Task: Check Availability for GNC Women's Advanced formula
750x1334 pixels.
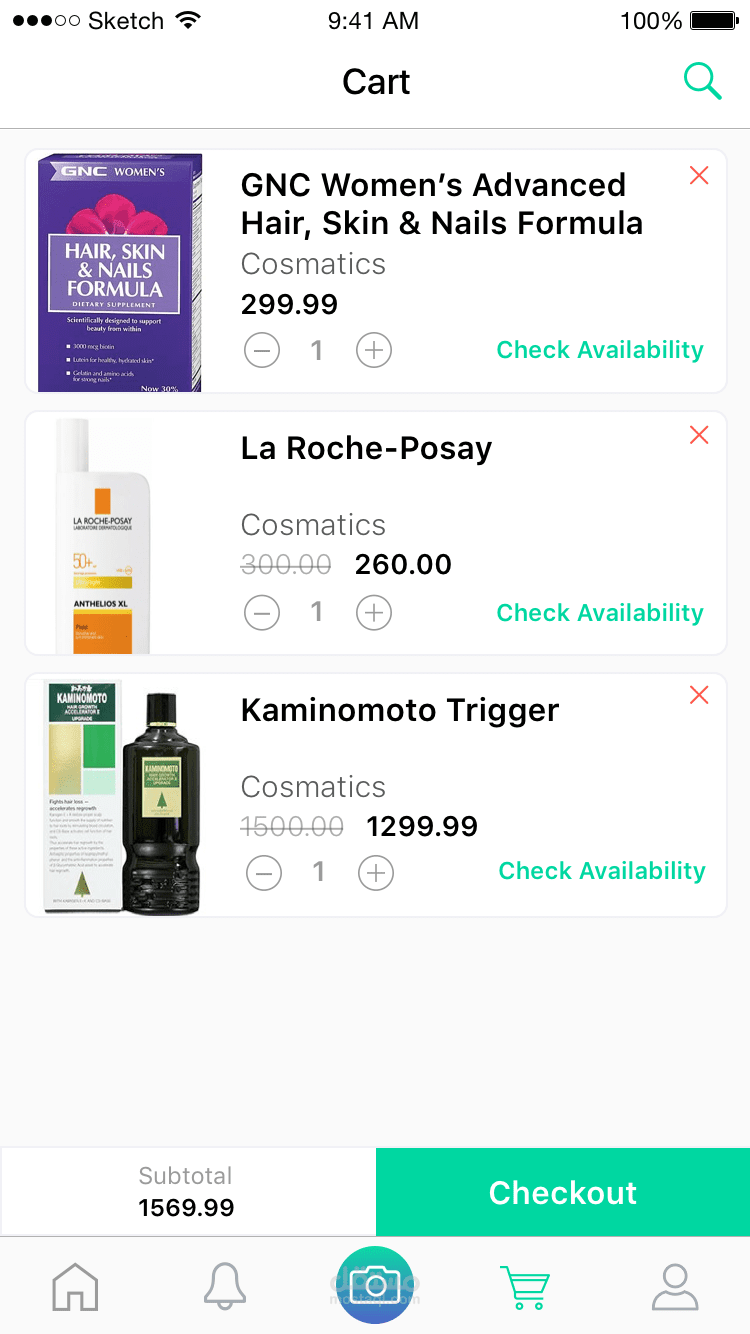Action: (600, 350)
